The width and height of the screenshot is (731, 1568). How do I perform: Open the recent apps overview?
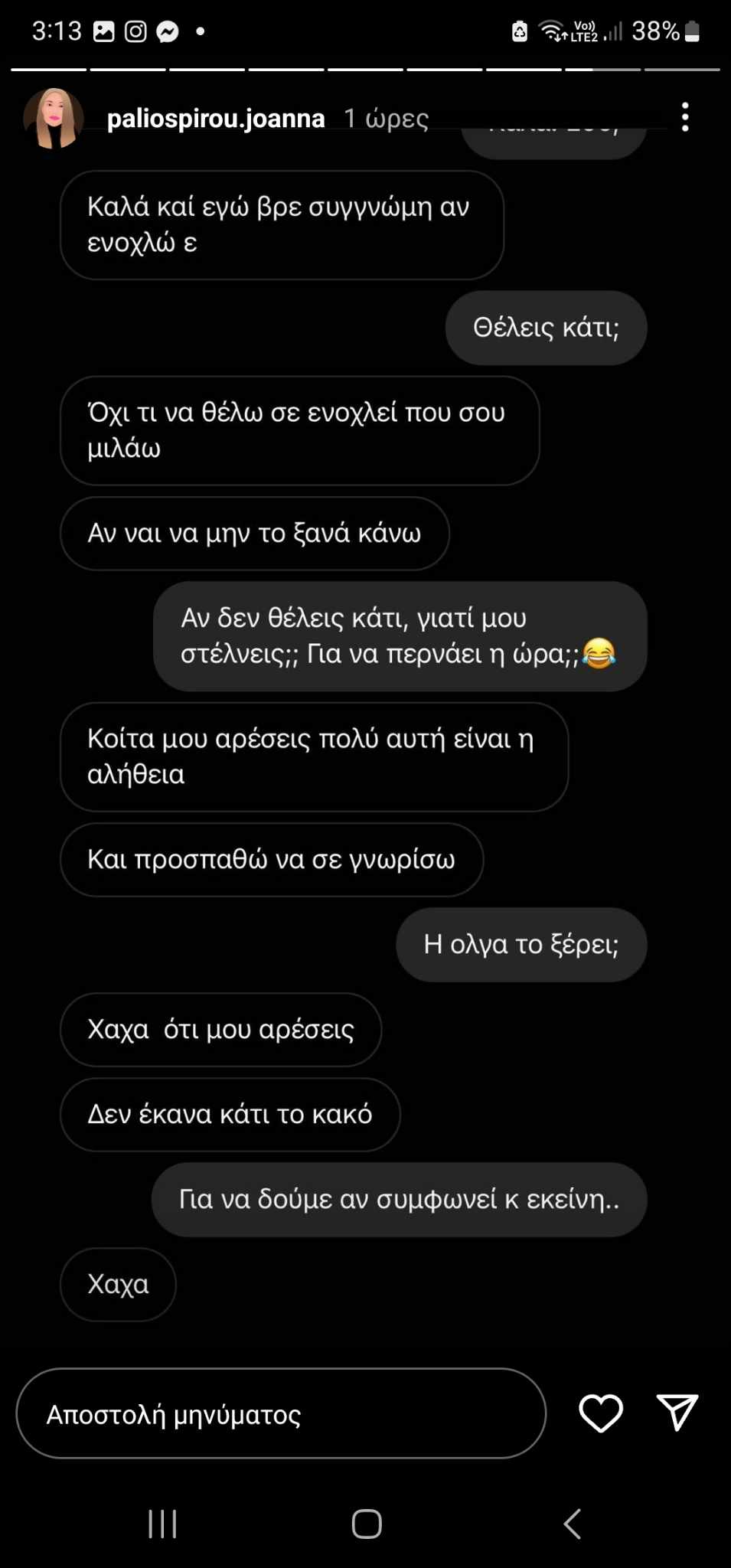coord(162,1524)
